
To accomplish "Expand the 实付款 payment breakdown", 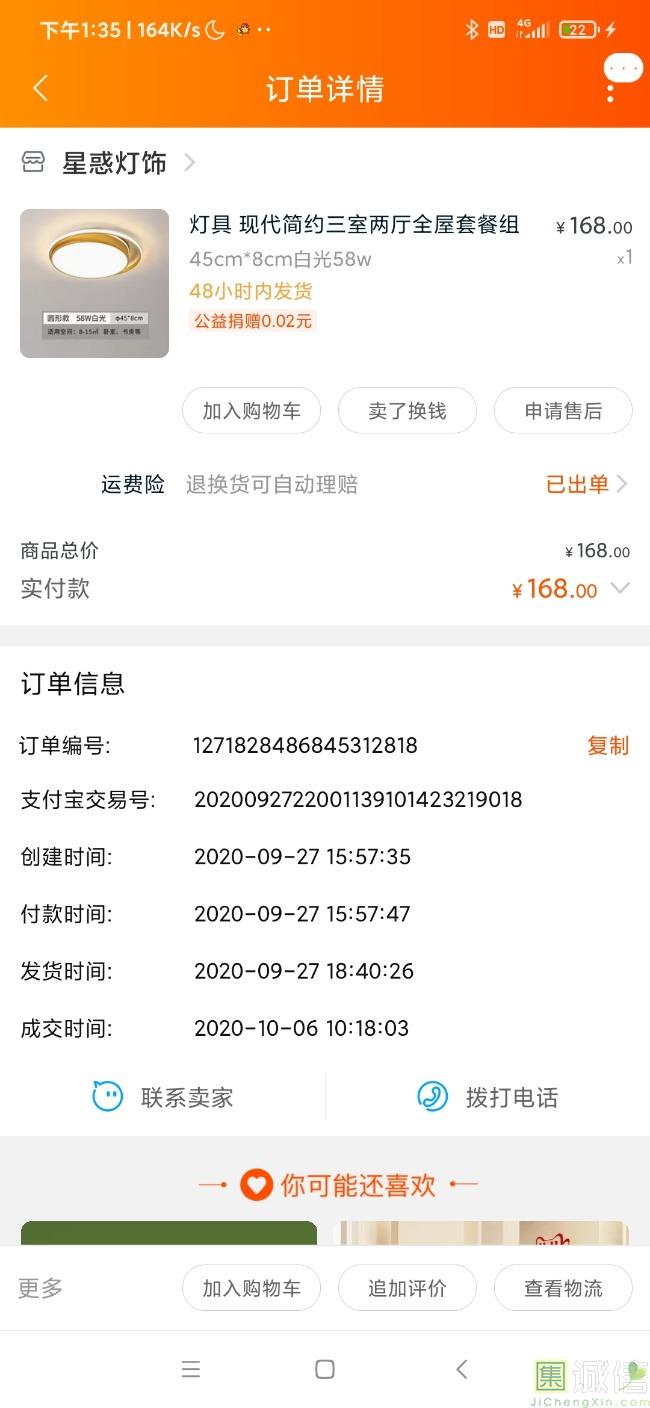I will (x=620, y=589).
